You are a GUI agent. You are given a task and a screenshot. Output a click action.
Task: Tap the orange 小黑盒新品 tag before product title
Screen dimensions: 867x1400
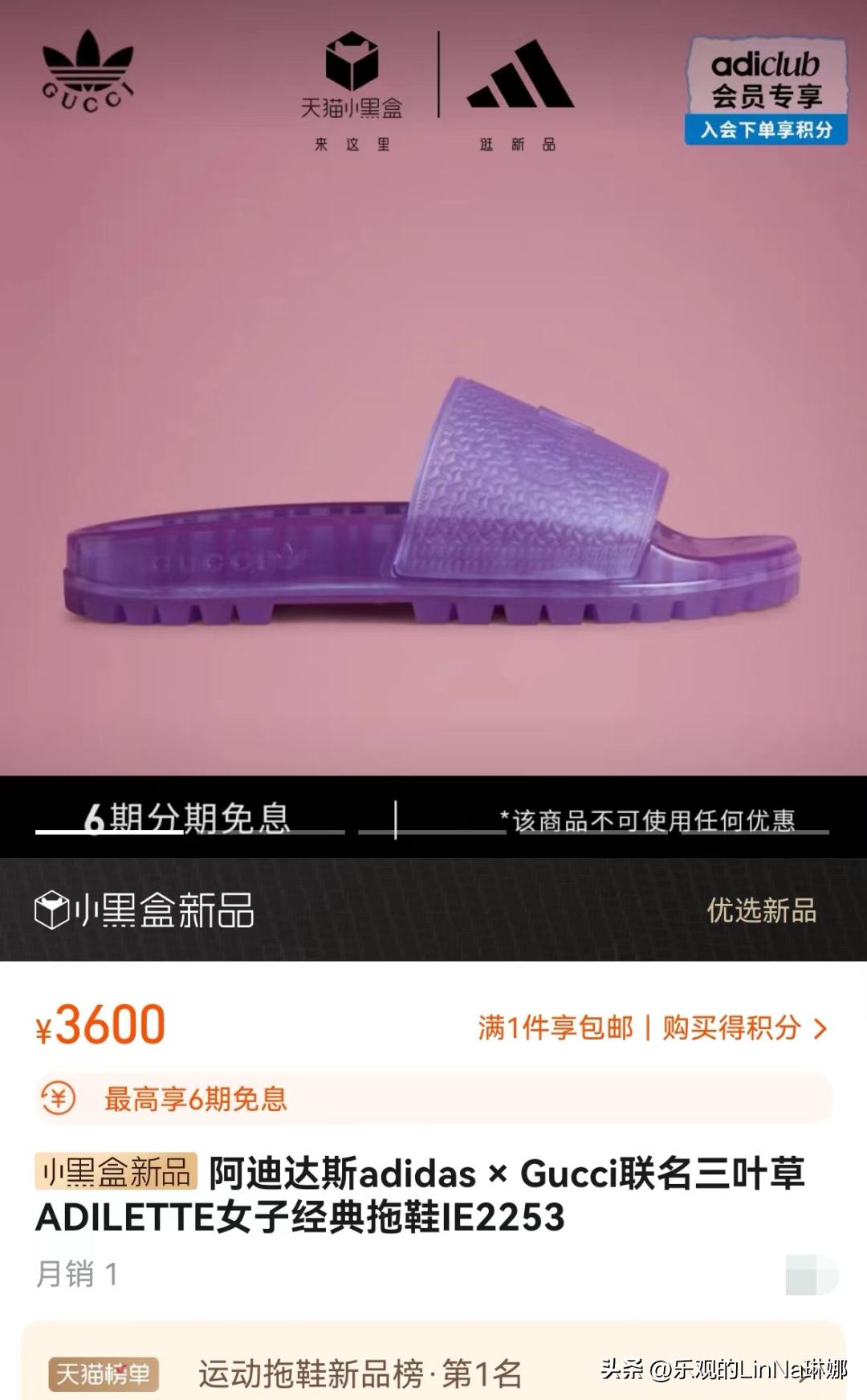click(115, 1174)
